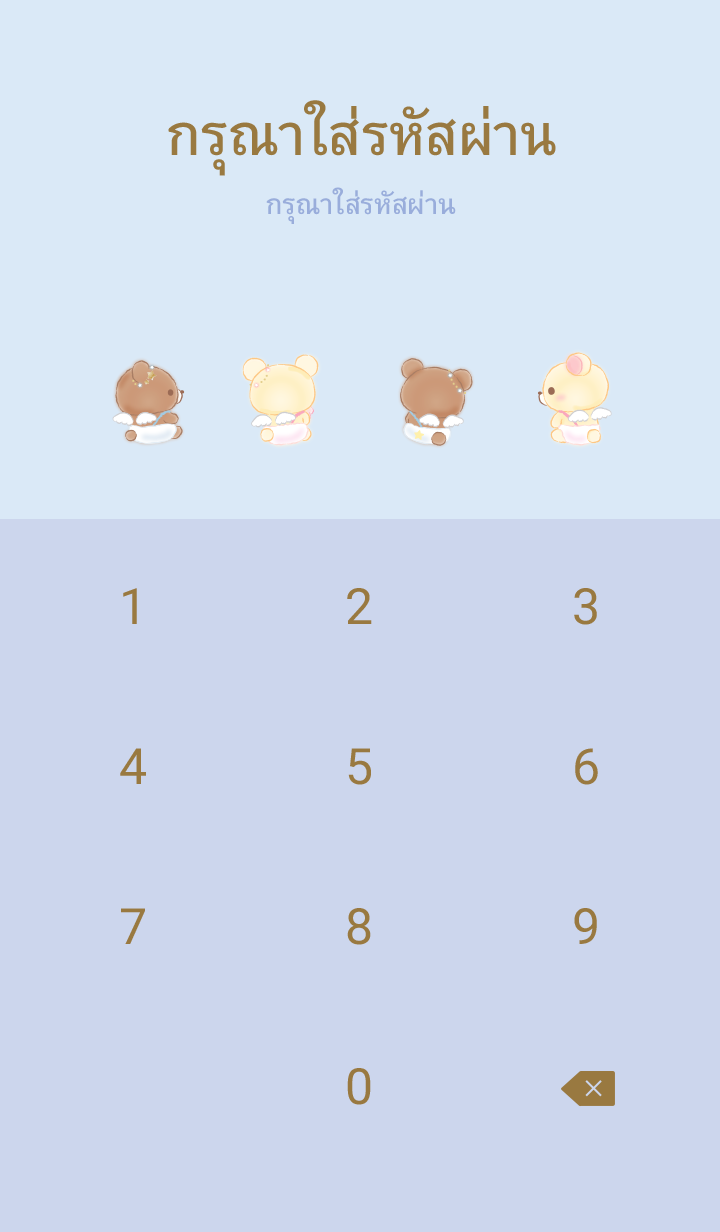This screenshot has width=720, height=1232.
Task: Select digit 3 on the keypad
Action: pyautogui.click(x=586, y=607)
